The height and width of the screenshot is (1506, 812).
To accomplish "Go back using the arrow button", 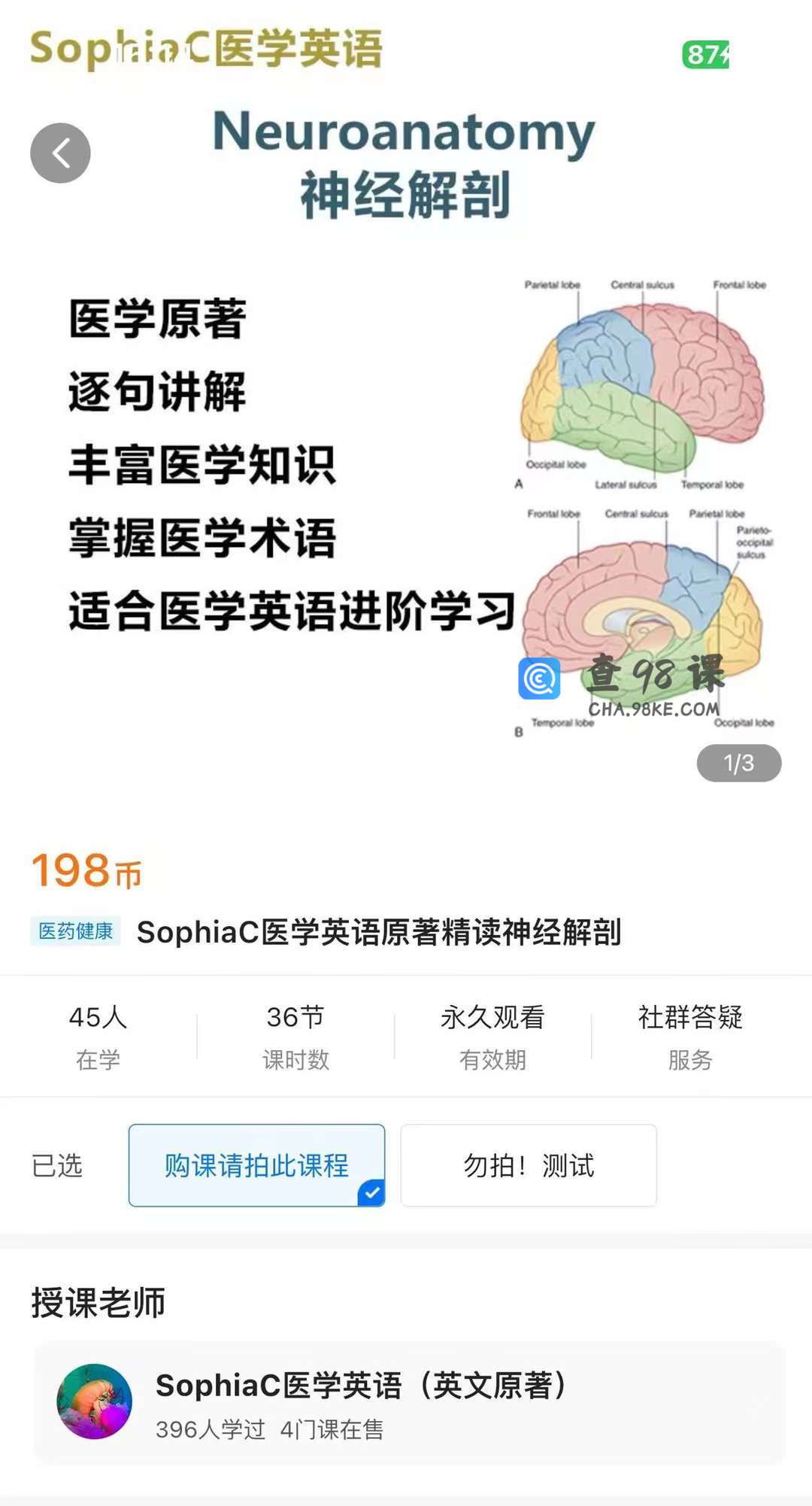I will point(60,153).
